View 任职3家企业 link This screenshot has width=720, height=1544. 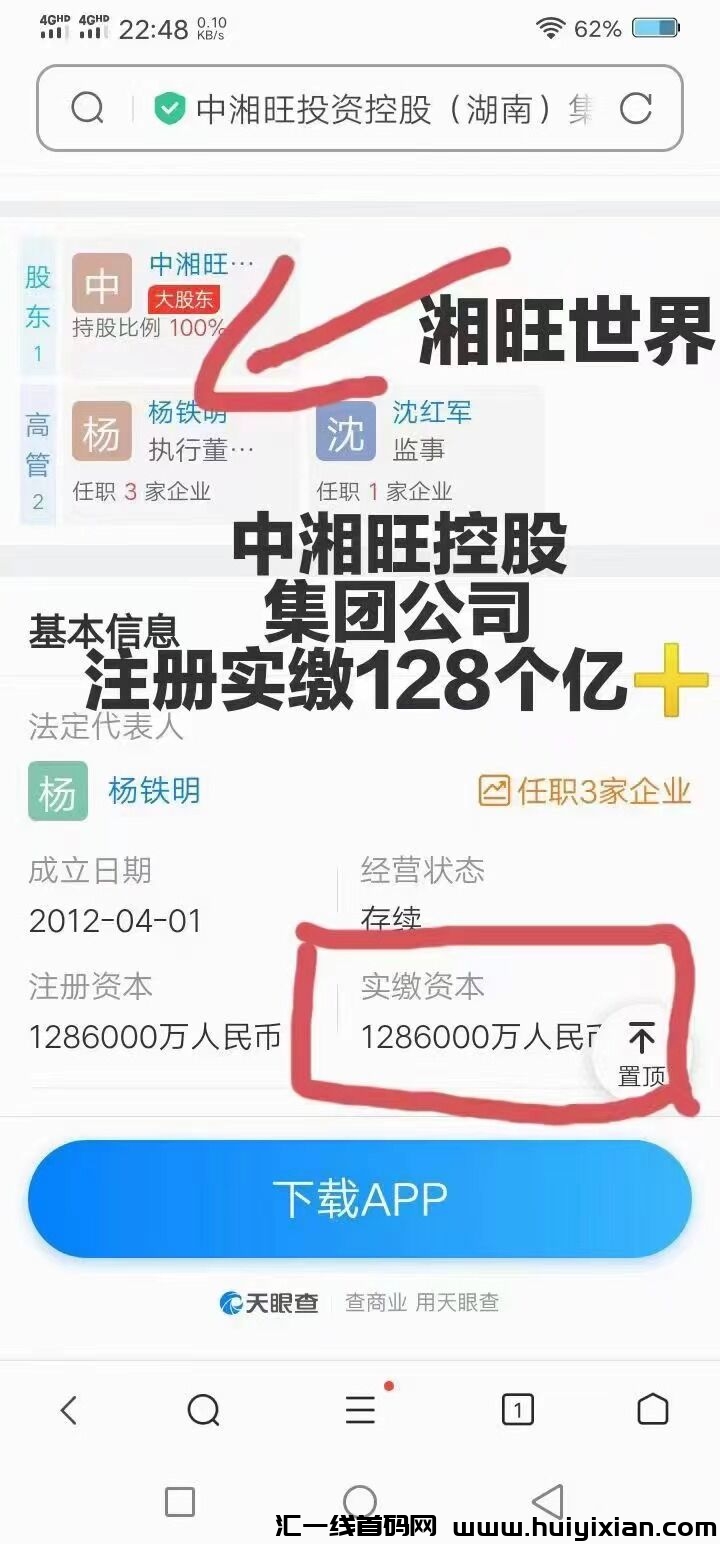pos(585,791)
